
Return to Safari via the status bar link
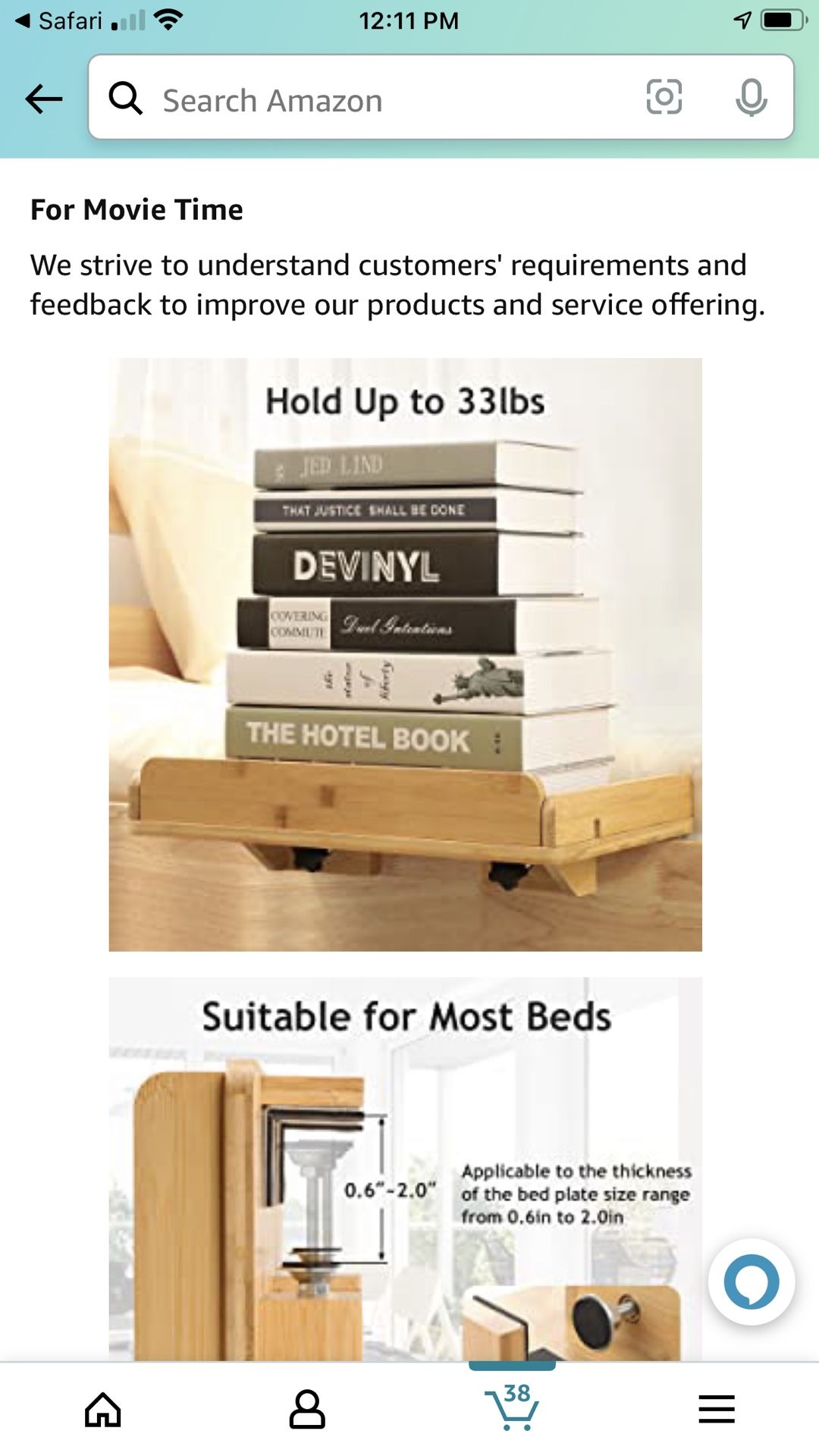[58, 20]
